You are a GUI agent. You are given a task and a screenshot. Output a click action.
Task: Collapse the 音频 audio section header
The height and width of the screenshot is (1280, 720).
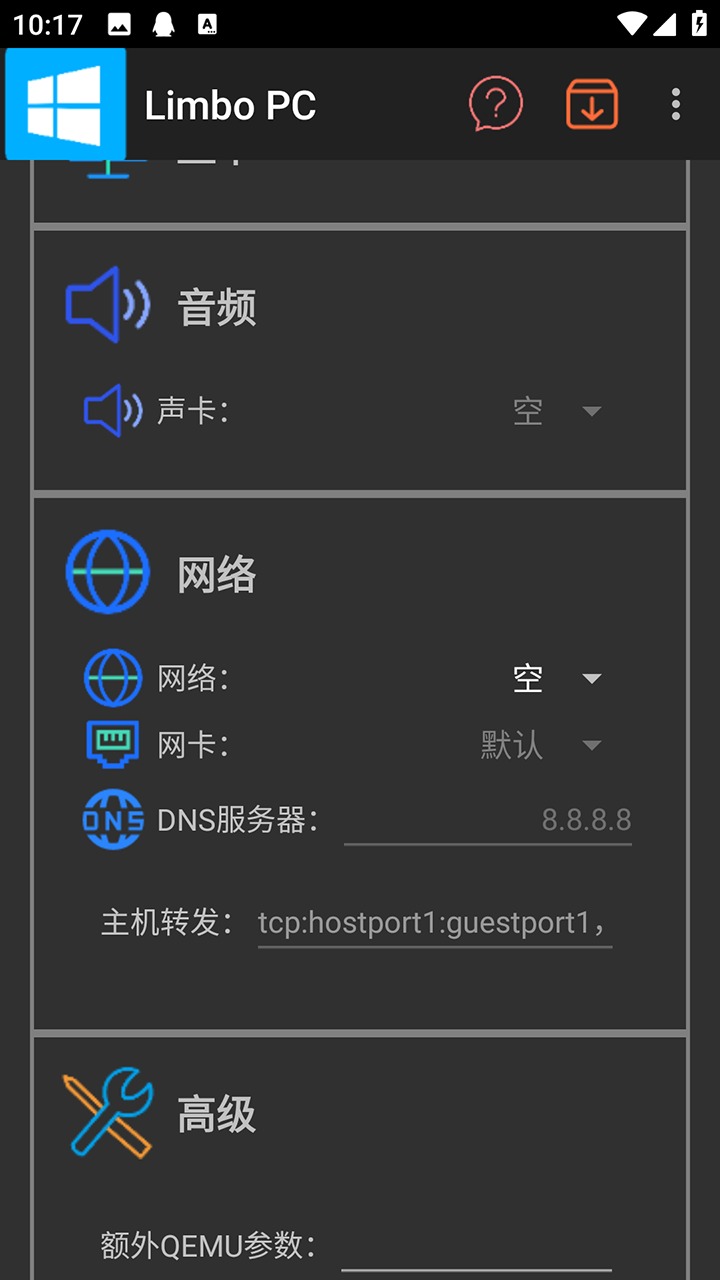pos(217,307)
